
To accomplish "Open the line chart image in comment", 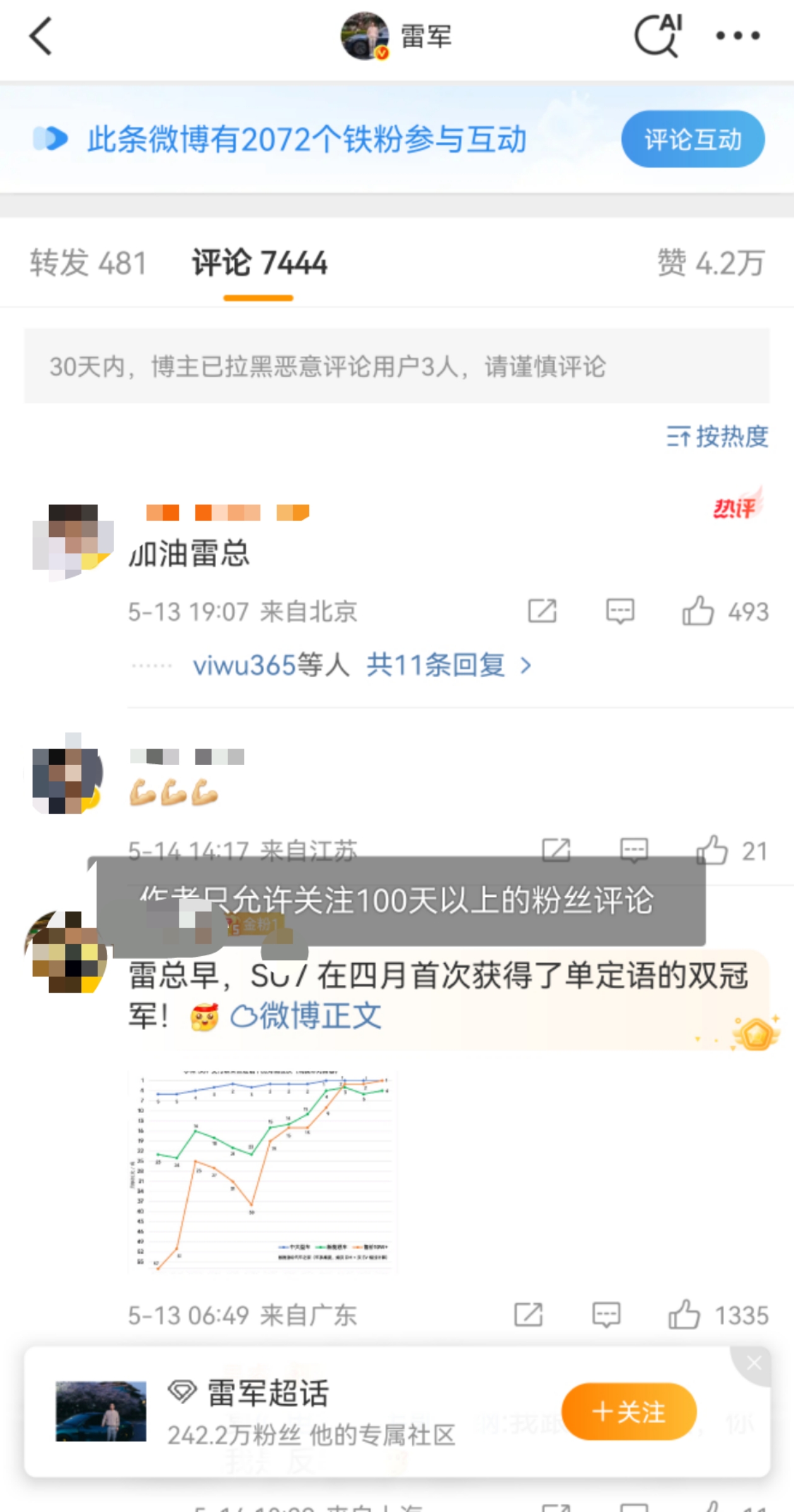I will tap(262, 1171).
